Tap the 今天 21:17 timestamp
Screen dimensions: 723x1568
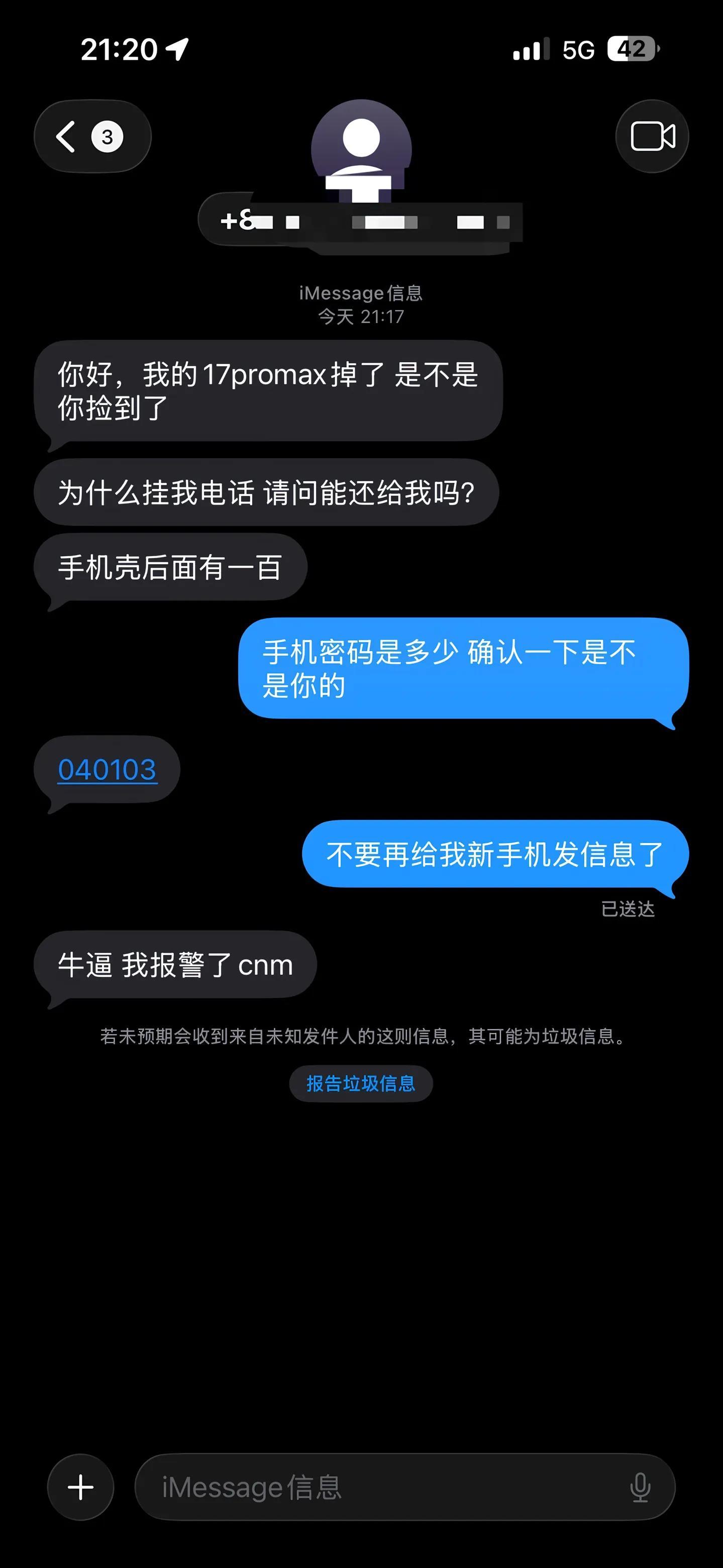362,316
